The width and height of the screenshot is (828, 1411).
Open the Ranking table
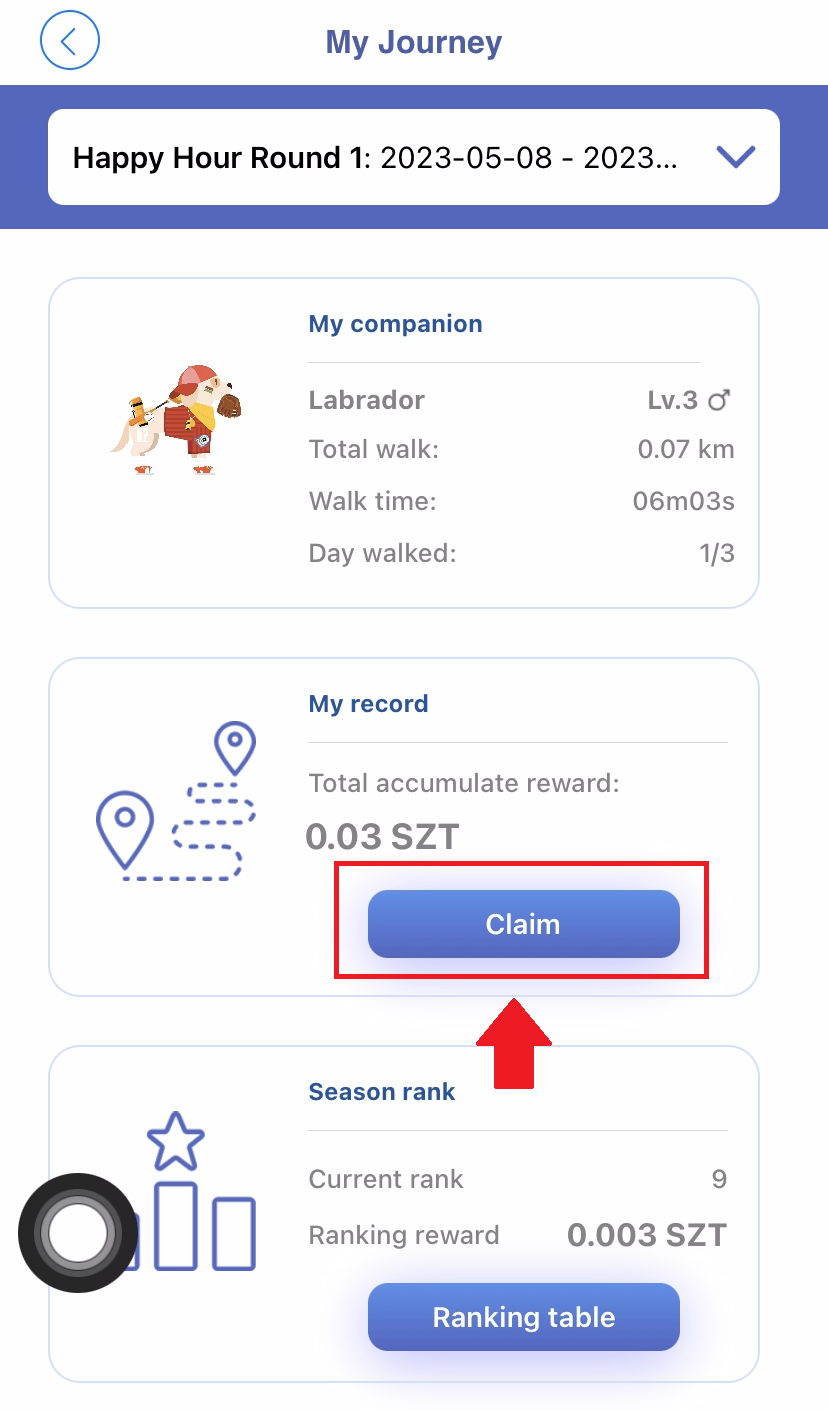[523, 1317]
